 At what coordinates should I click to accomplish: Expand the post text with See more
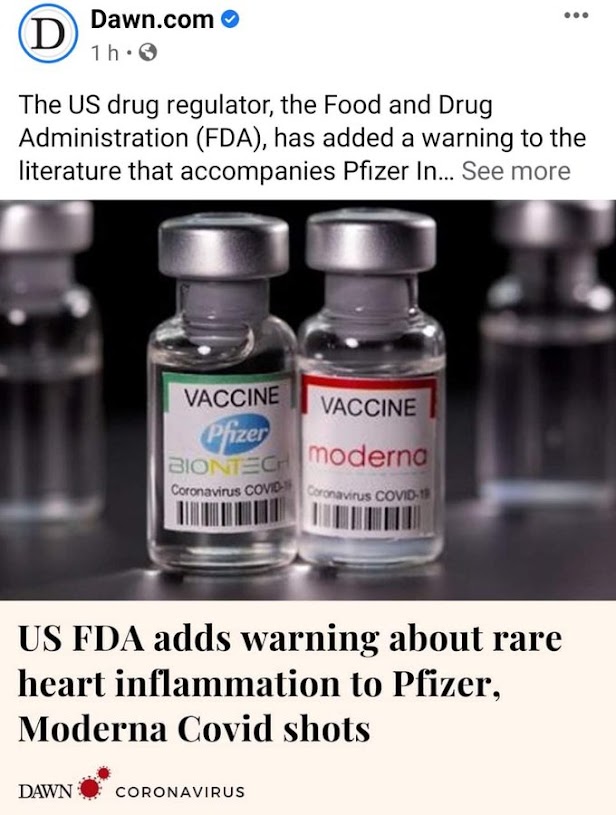click(516, 170)
